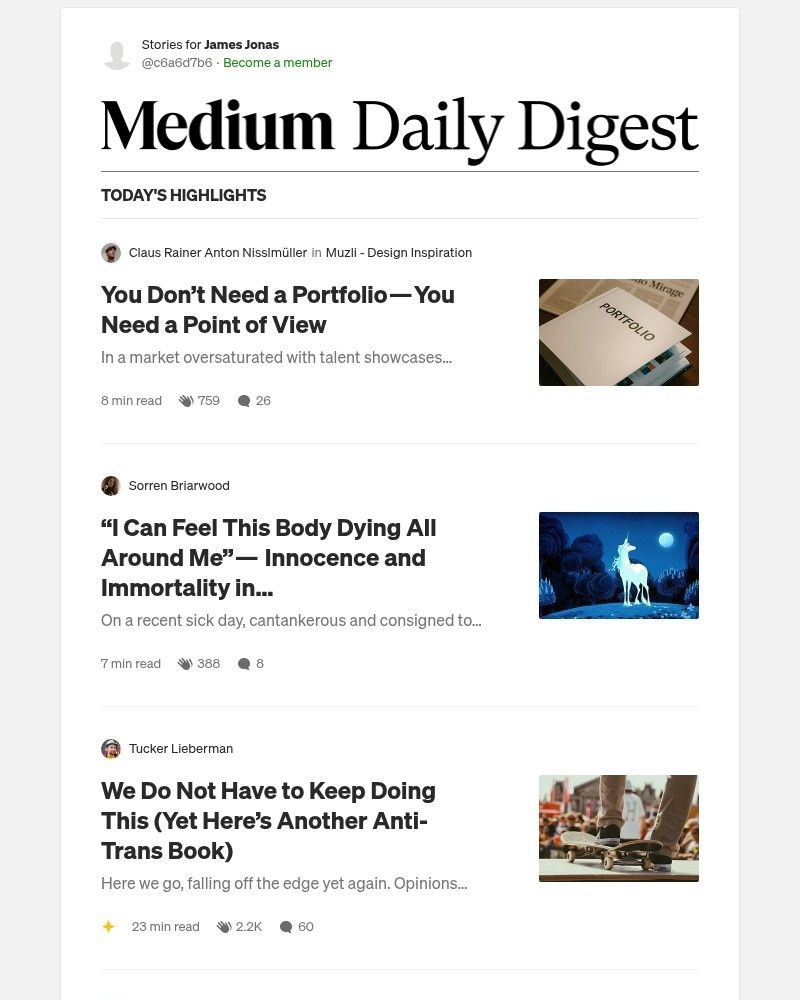Image resolution: width=800 pixels, height=1000 pixels.
Task: Open the Medium Daily Digest header
Action: pyautogui.click(x=399, y=128)
